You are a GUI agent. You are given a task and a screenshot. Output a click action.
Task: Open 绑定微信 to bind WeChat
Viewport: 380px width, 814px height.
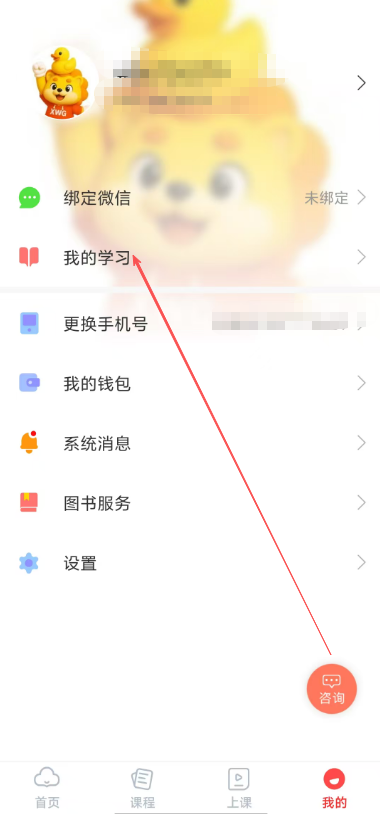point(190,198)
